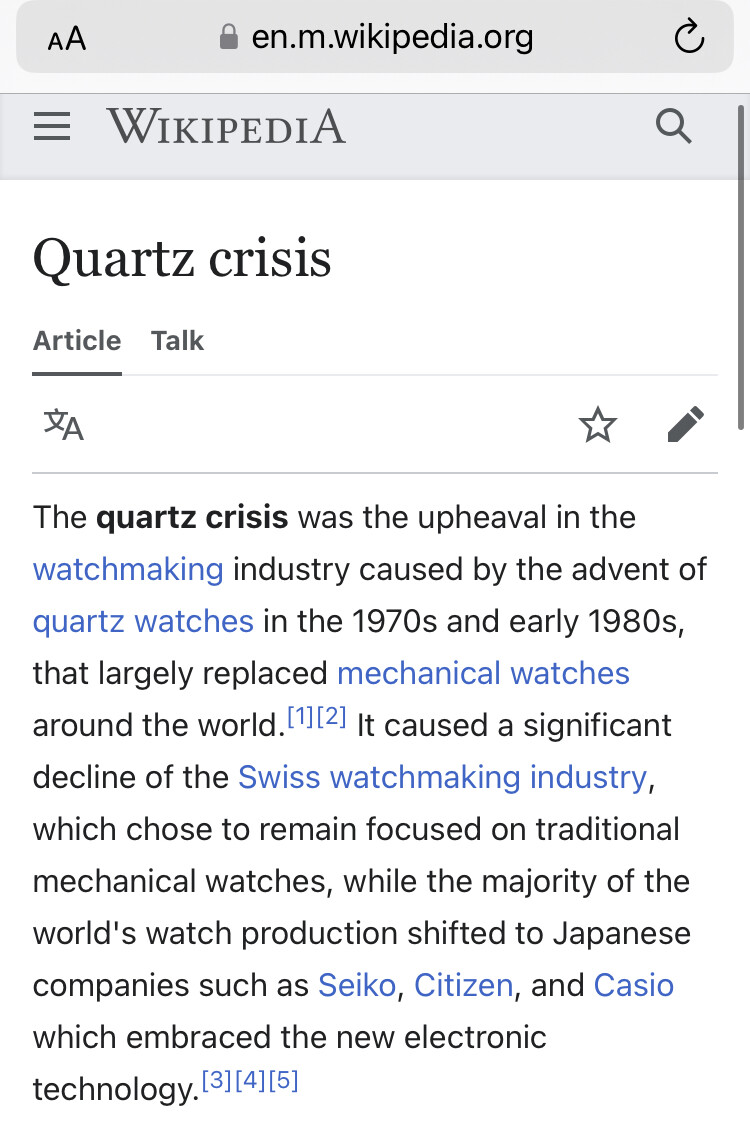Screen dimensions: 750x1142
Task: Open Wikipedia search
Action: 673,127
